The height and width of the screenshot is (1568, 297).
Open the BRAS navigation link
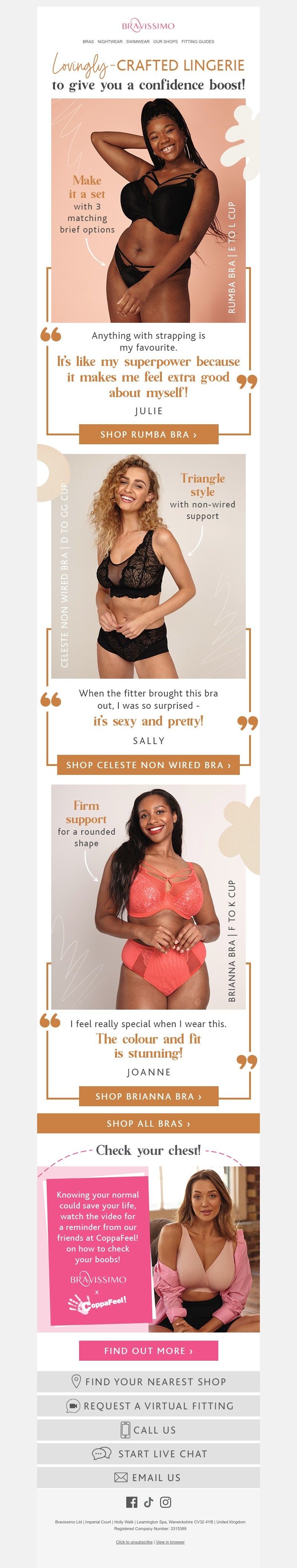88,42
